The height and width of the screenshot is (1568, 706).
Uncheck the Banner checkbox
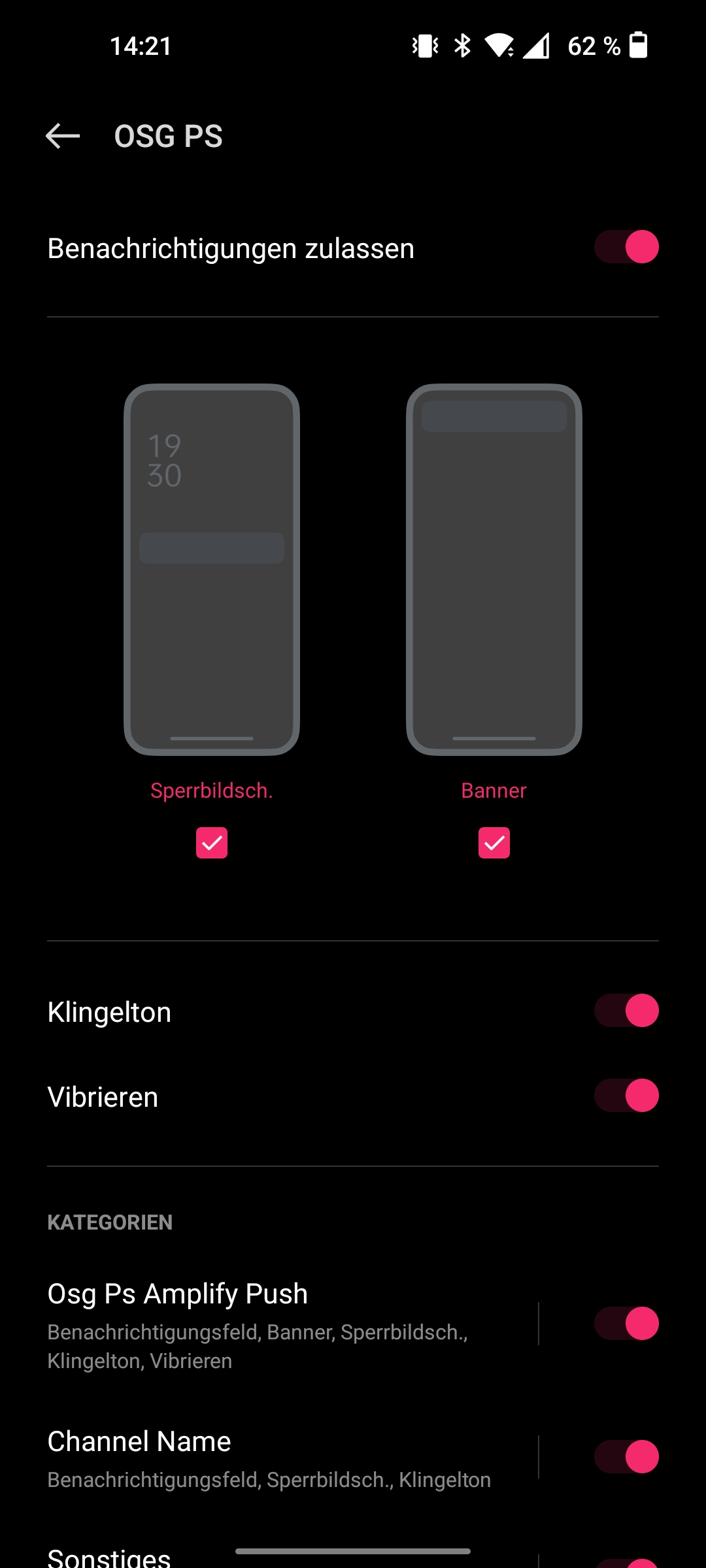pyautogui.click(x=494, y=843)
